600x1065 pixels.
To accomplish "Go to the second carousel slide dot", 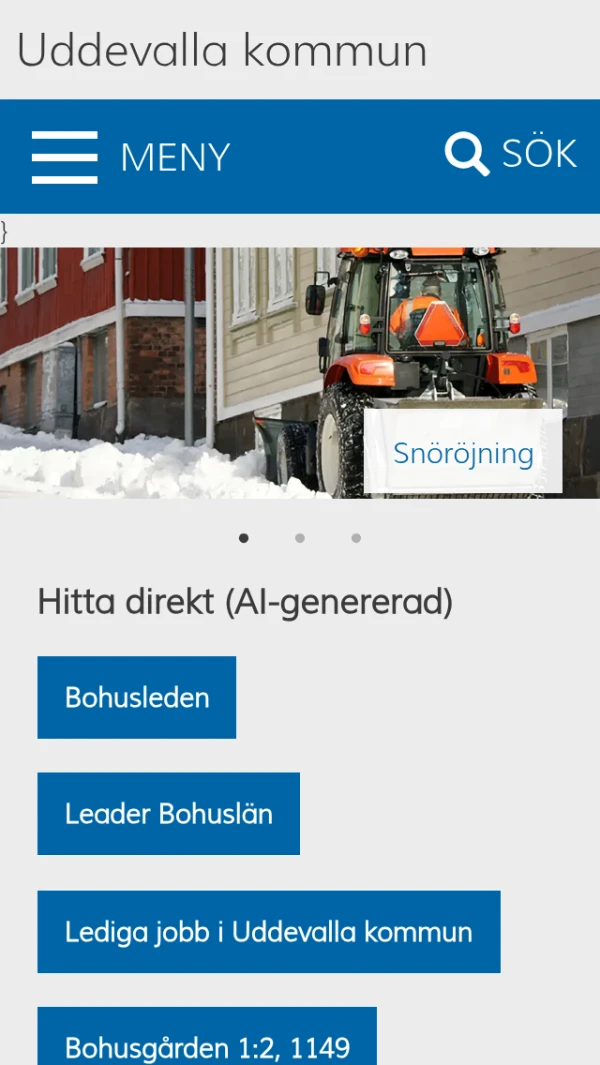I will 300,538.
